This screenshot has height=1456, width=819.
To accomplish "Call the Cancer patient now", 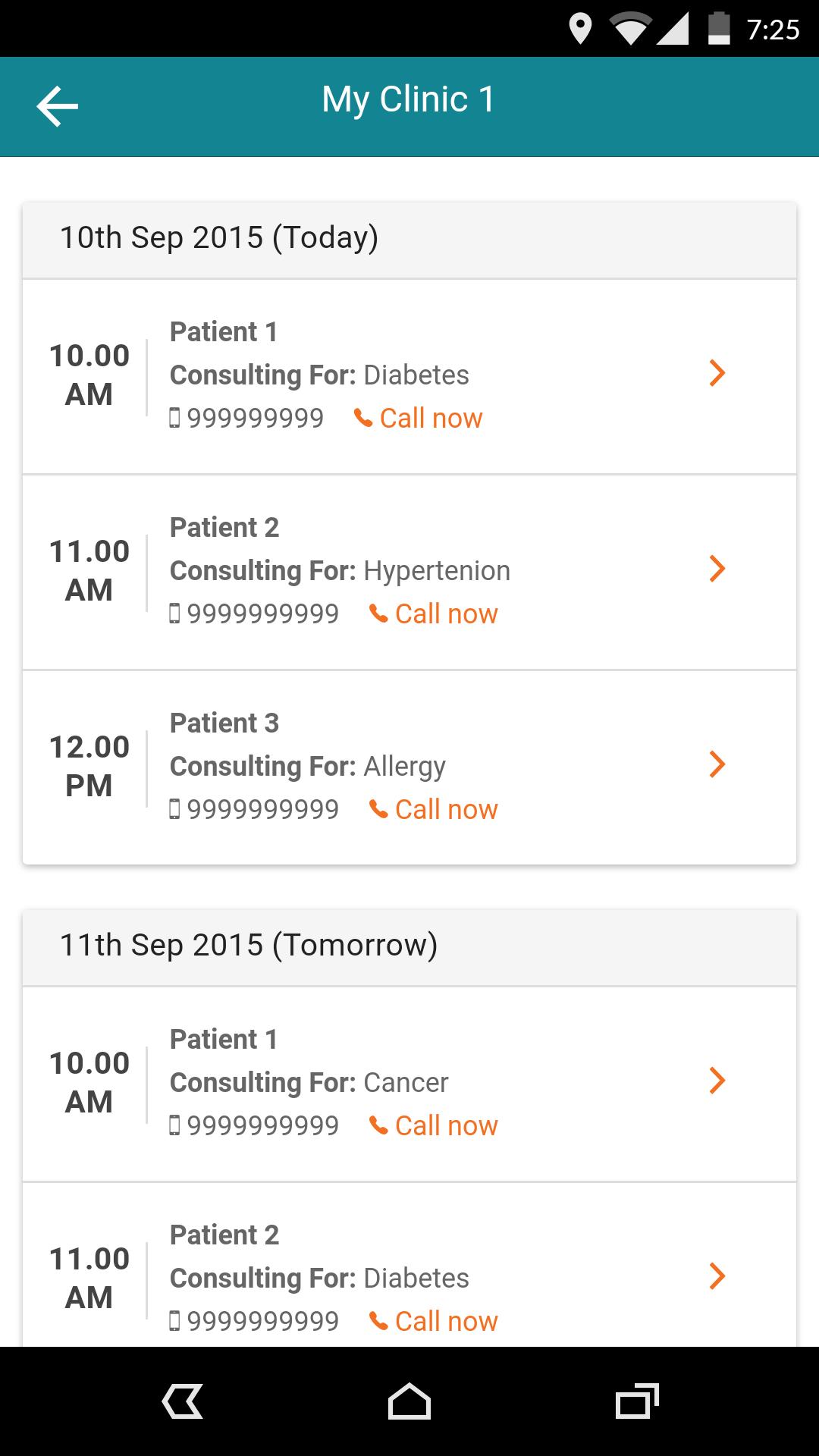I will click(434, 1125).
